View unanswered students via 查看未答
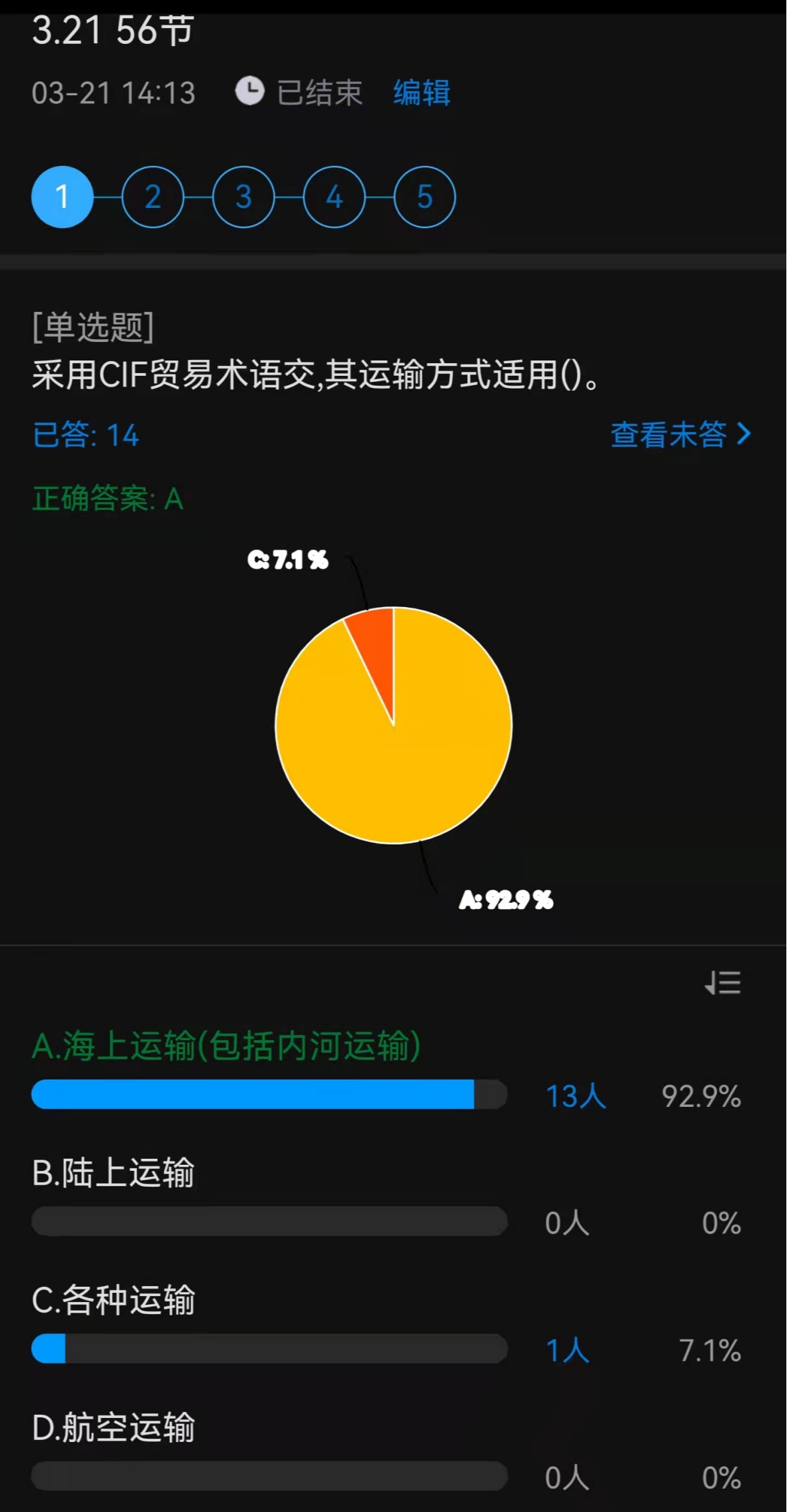 680,434
